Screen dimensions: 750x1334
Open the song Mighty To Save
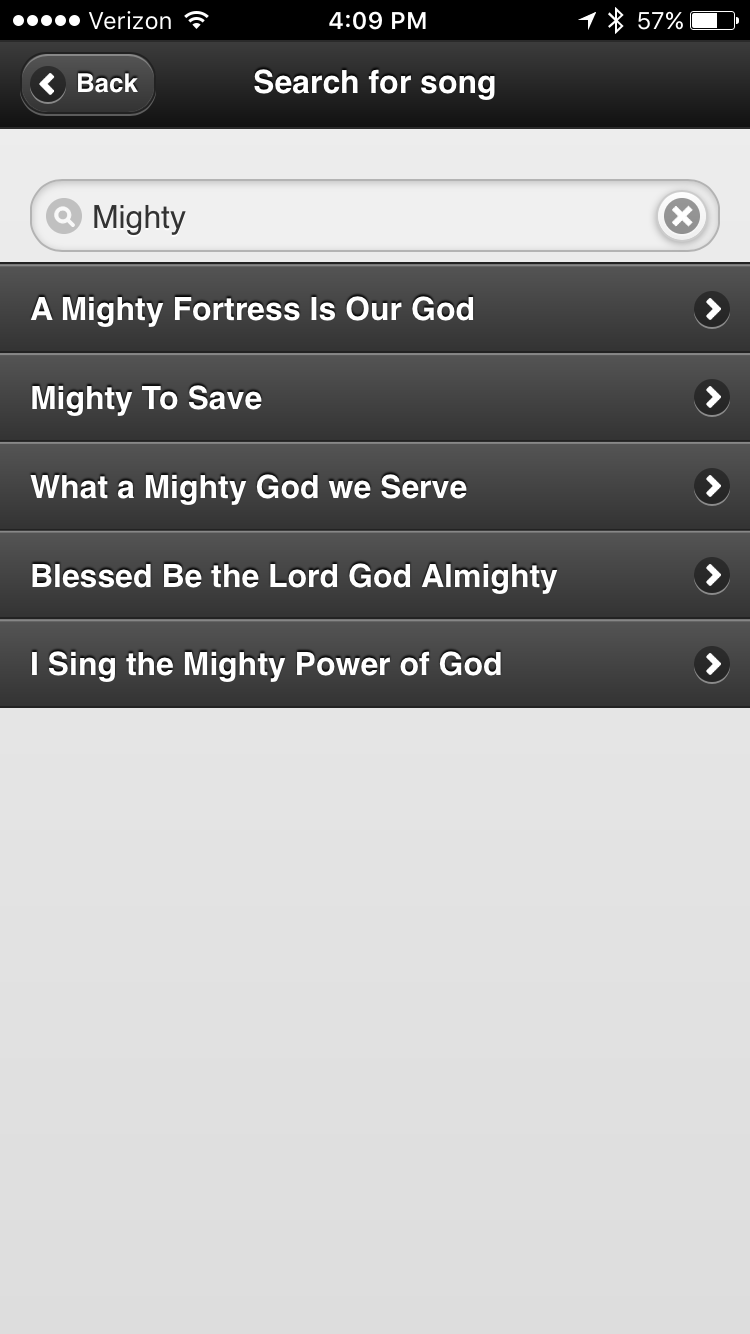375,398
